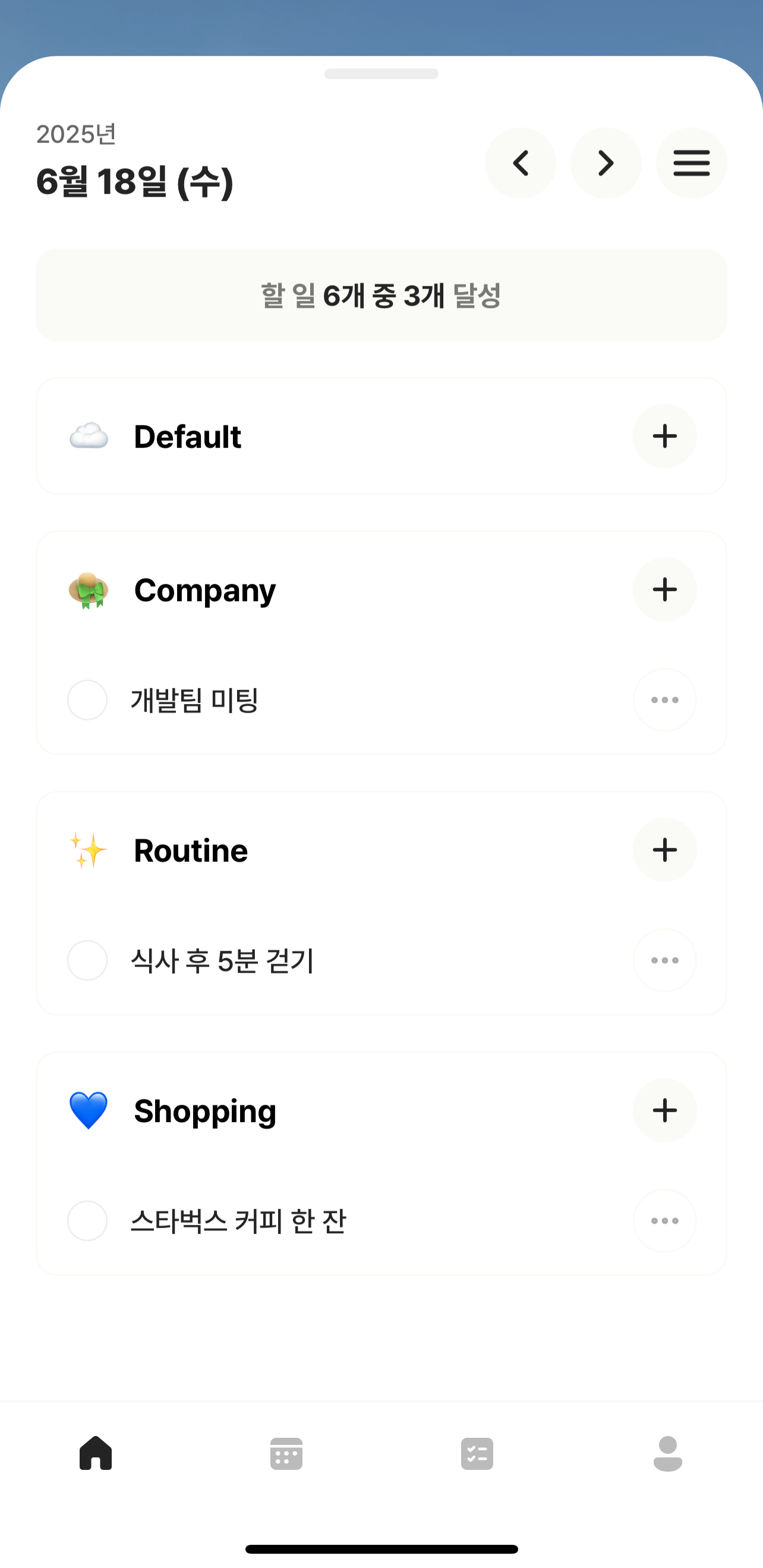The height and width of the screenshot is (1568, 763).
Task: Open the profile tab
Action: [667, 1454]
